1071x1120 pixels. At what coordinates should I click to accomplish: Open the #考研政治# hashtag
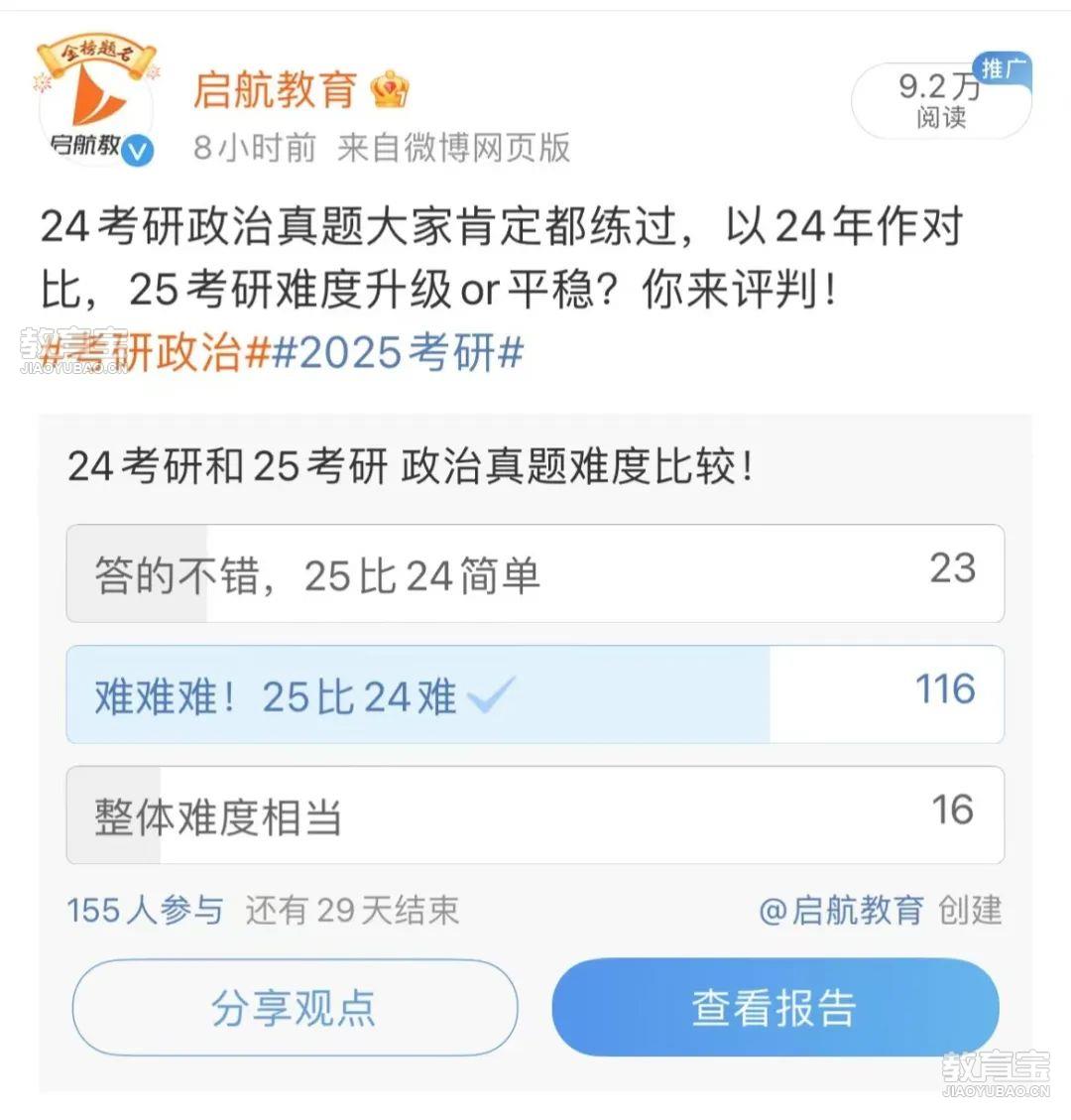point(159,353)
